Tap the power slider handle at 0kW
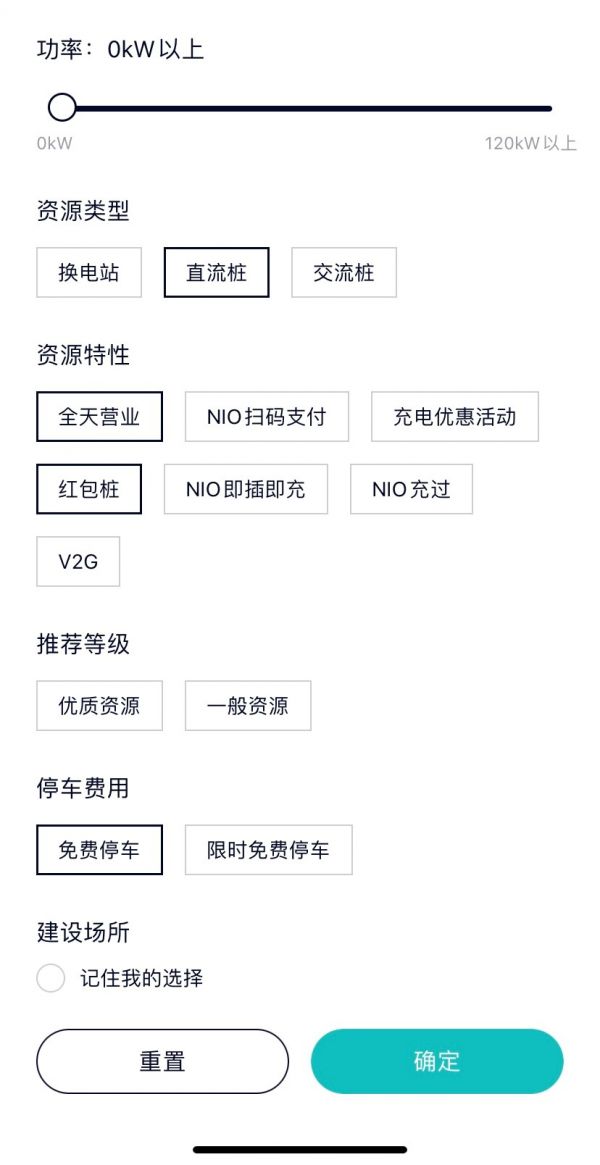Viewport: 600px width, 1165px height. [x=62, y=108]
